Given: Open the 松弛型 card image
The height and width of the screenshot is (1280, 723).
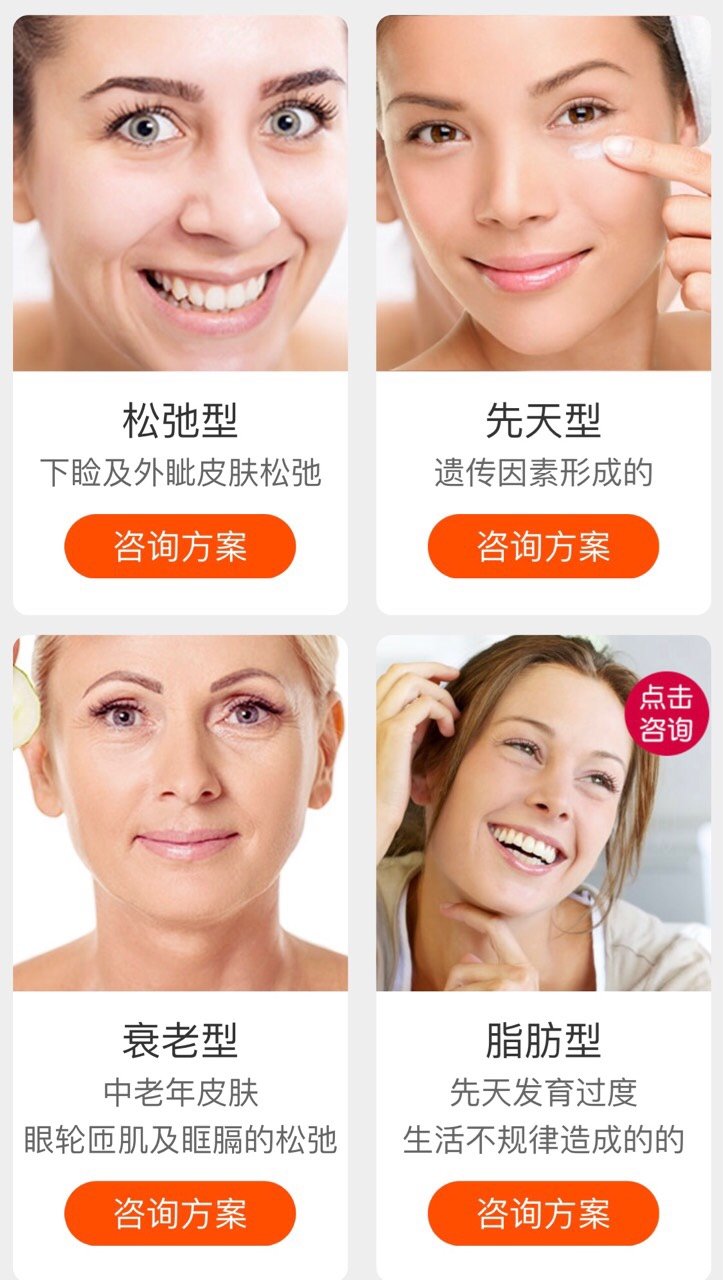Looking at the screenshot, I should coord(180,193).
